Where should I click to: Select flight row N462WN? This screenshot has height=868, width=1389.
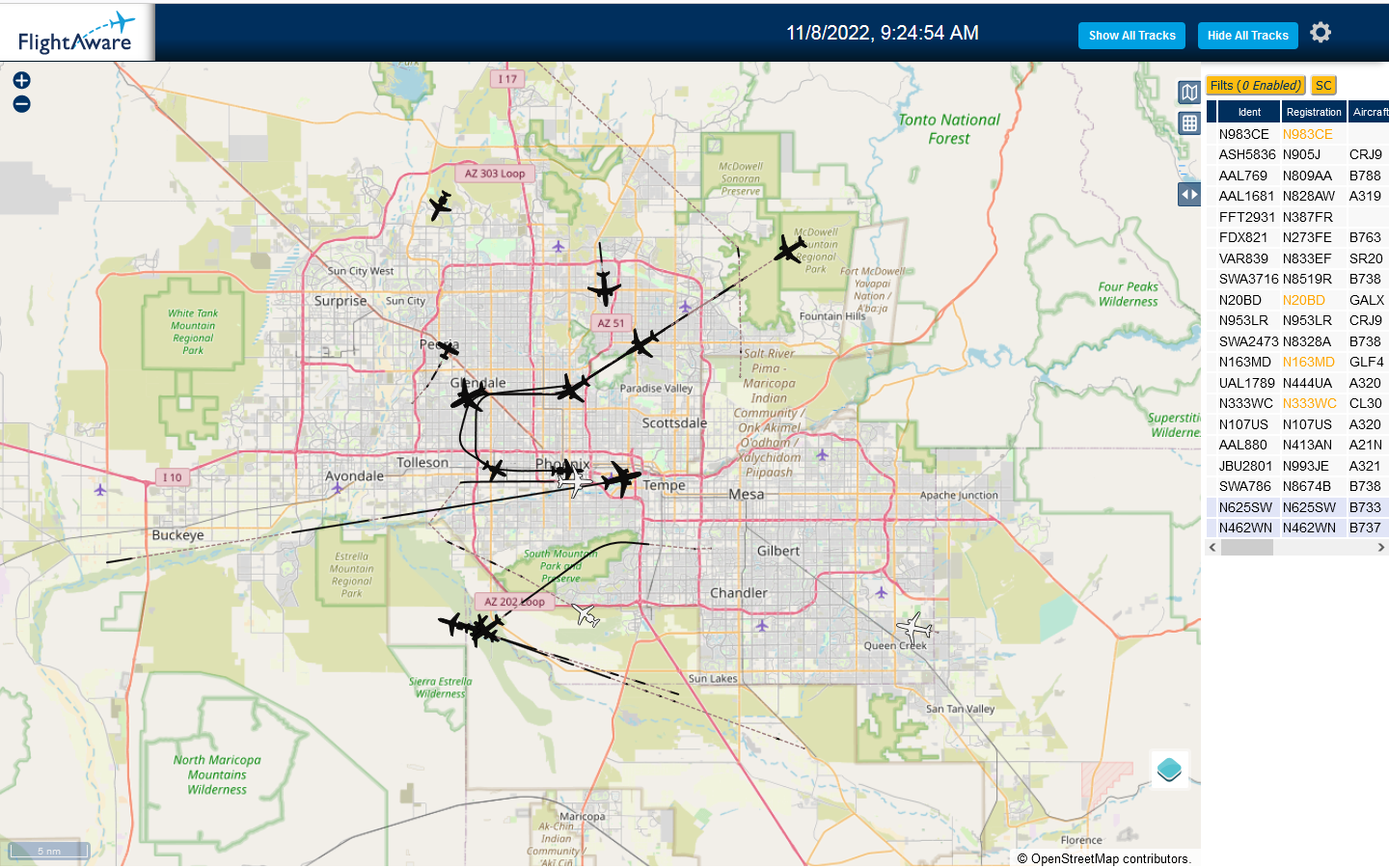click(1297, 528)
